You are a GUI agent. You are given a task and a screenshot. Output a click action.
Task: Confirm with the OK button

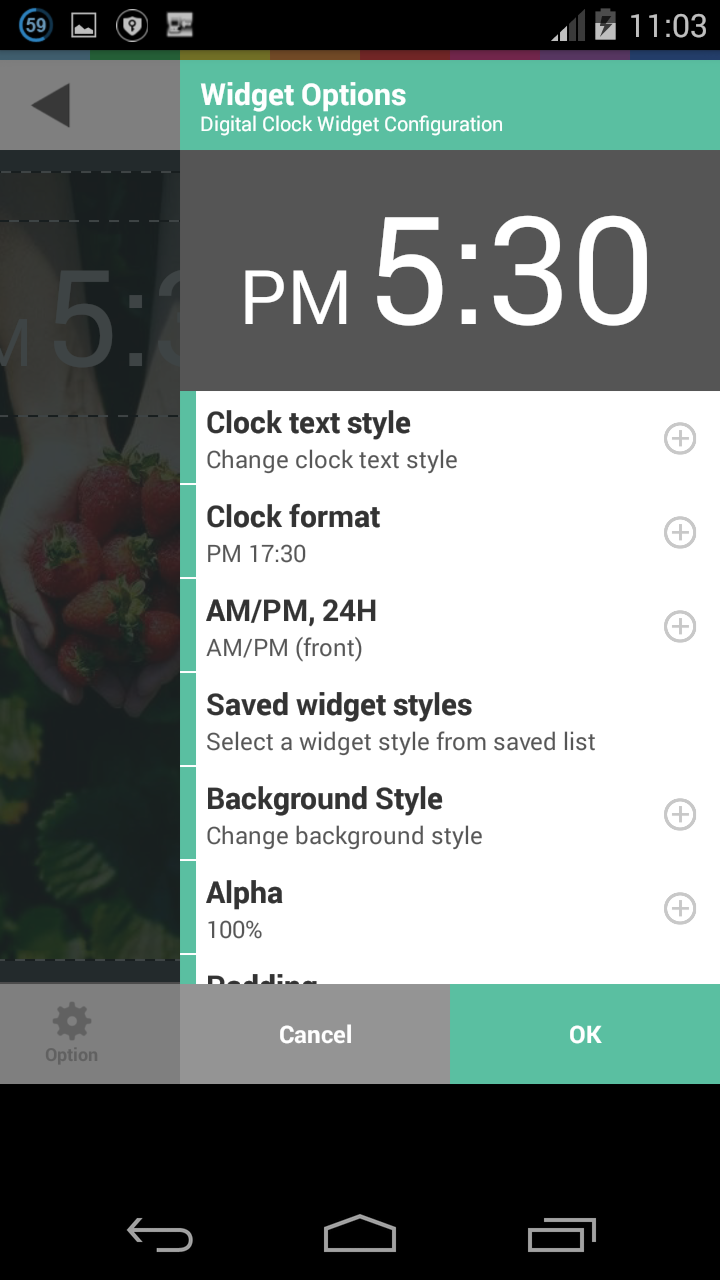[585, 1034]
